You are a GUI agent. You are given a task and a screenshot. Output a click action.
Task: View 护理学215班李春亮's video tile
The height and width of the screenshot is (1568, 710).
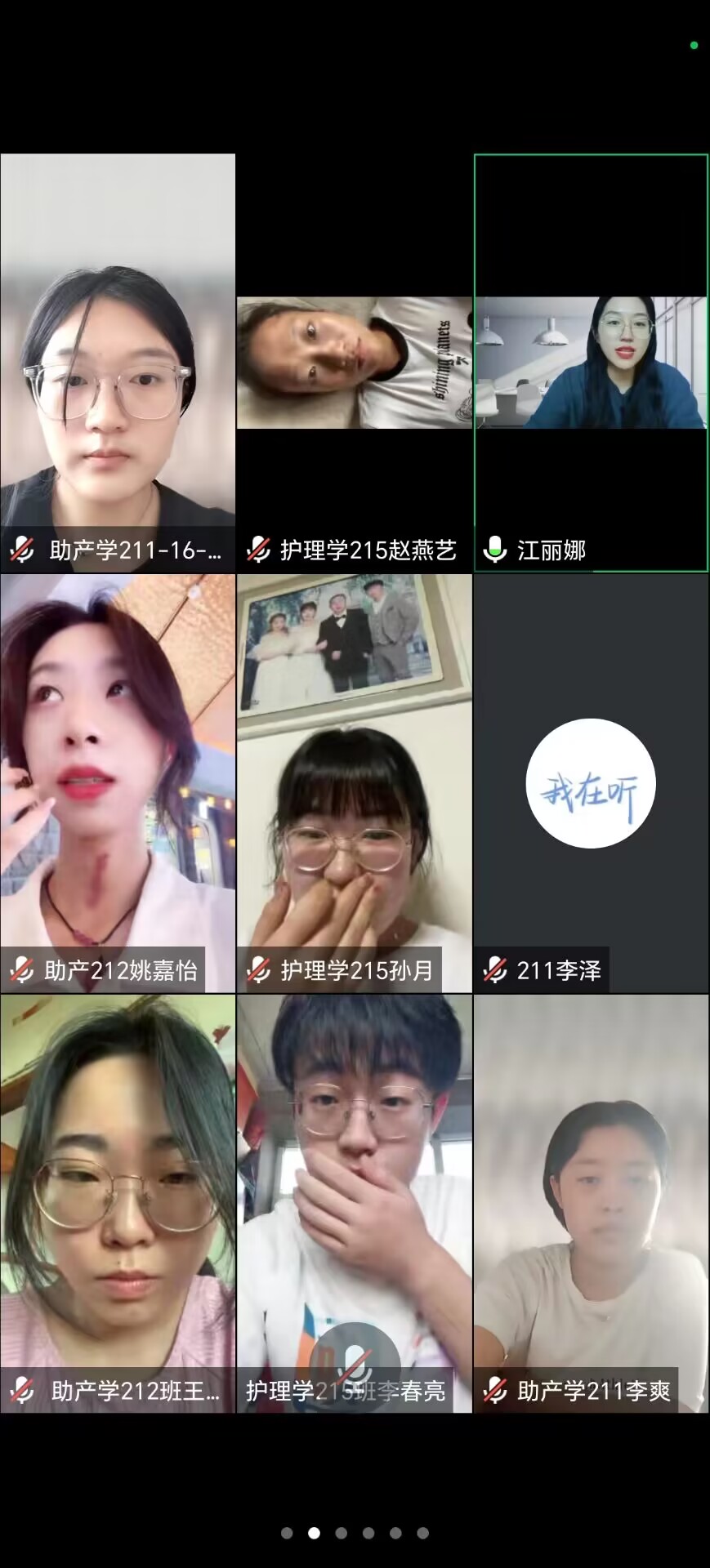pos(354,1202)
